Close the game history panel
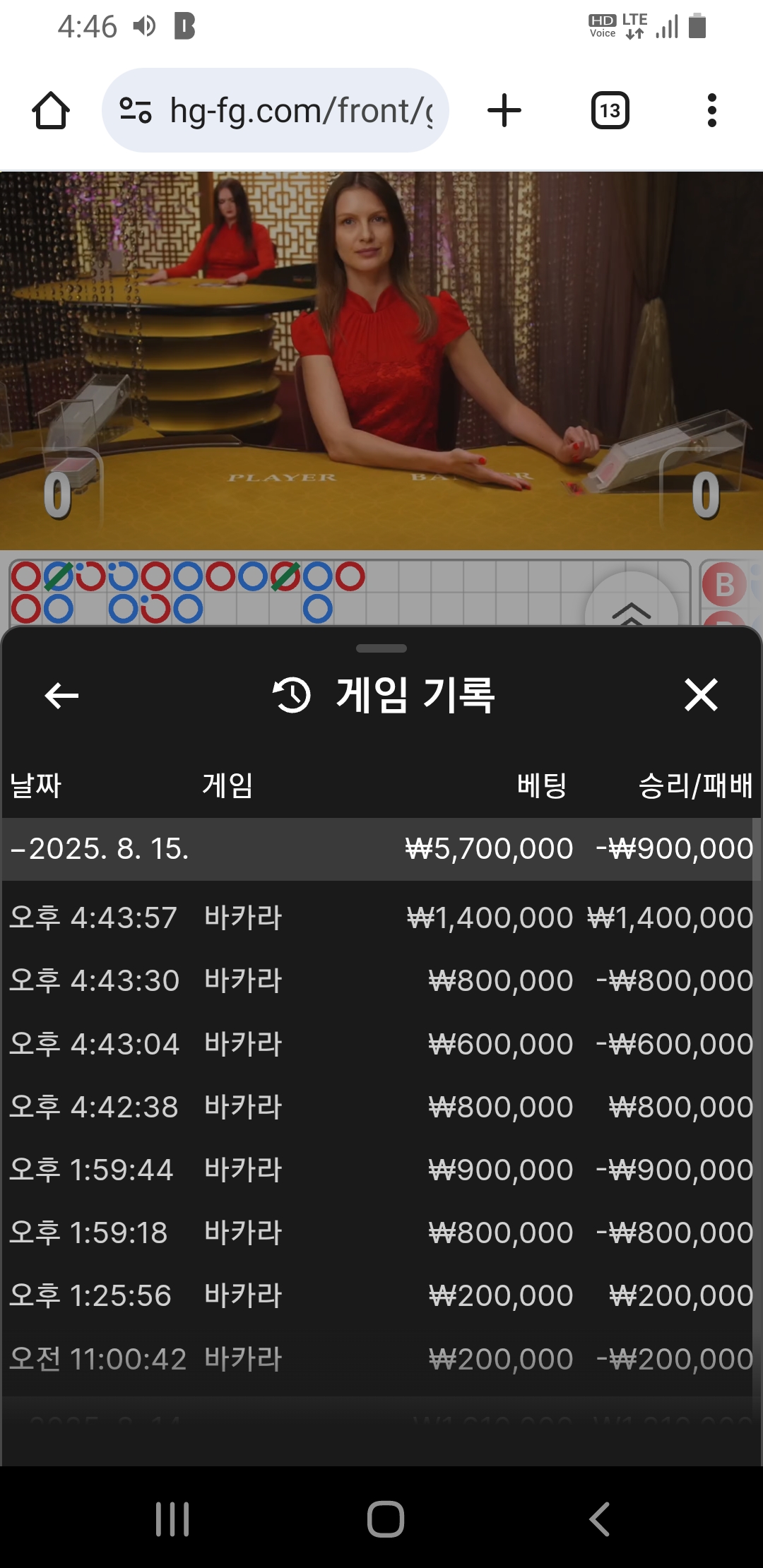 701,695
